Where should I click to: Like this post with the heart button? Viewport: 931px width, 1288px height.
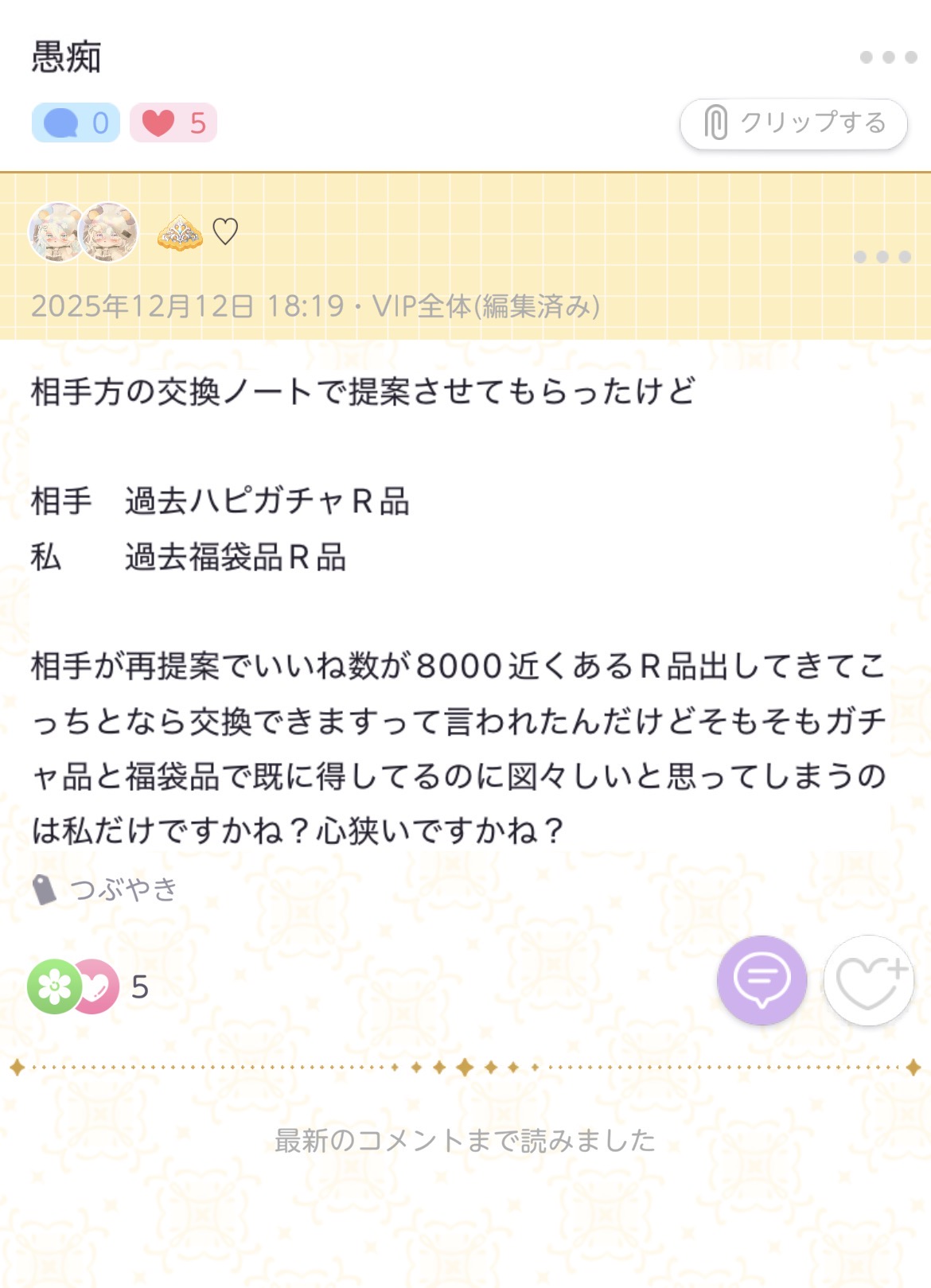(x=868, y=979)
